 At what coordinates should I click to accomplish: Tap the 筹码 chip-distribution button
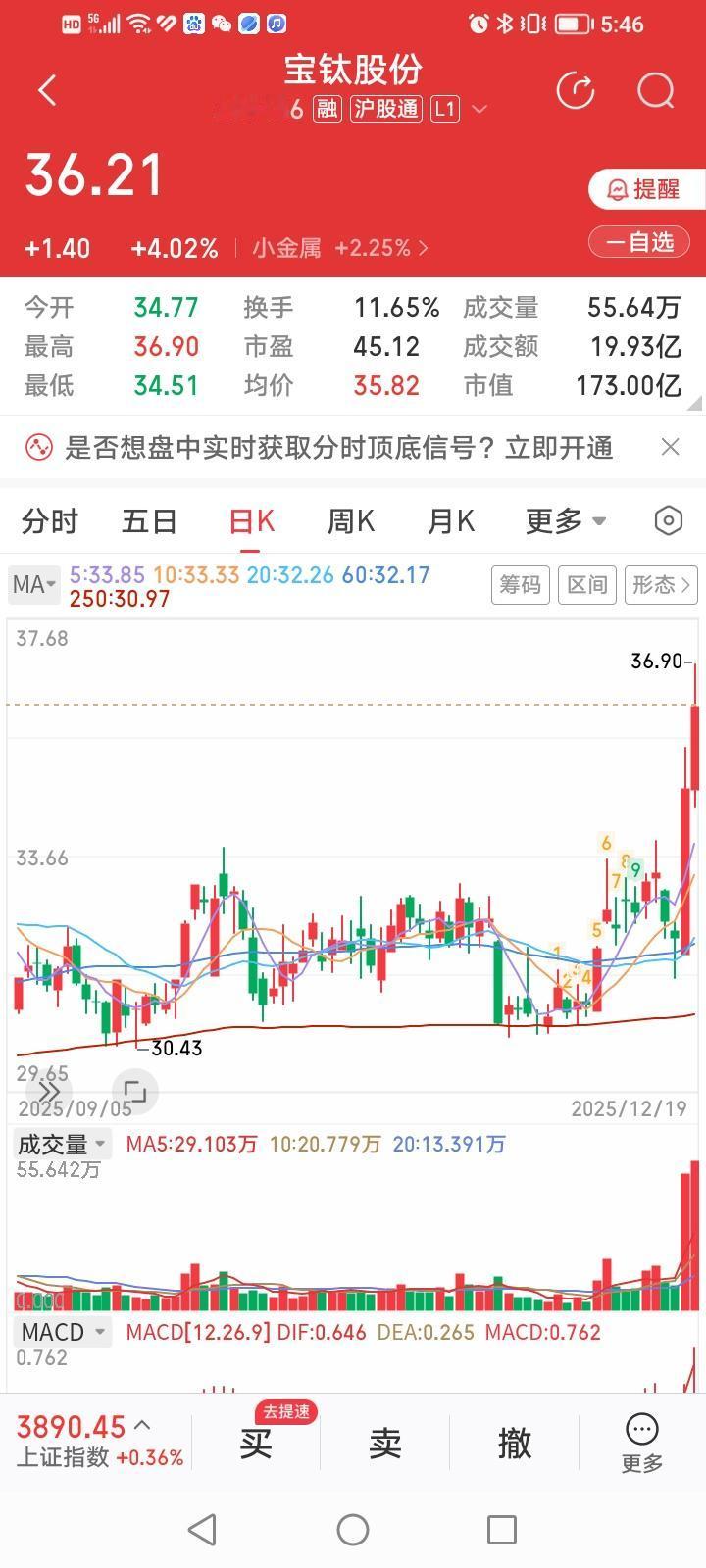(520, 584)
